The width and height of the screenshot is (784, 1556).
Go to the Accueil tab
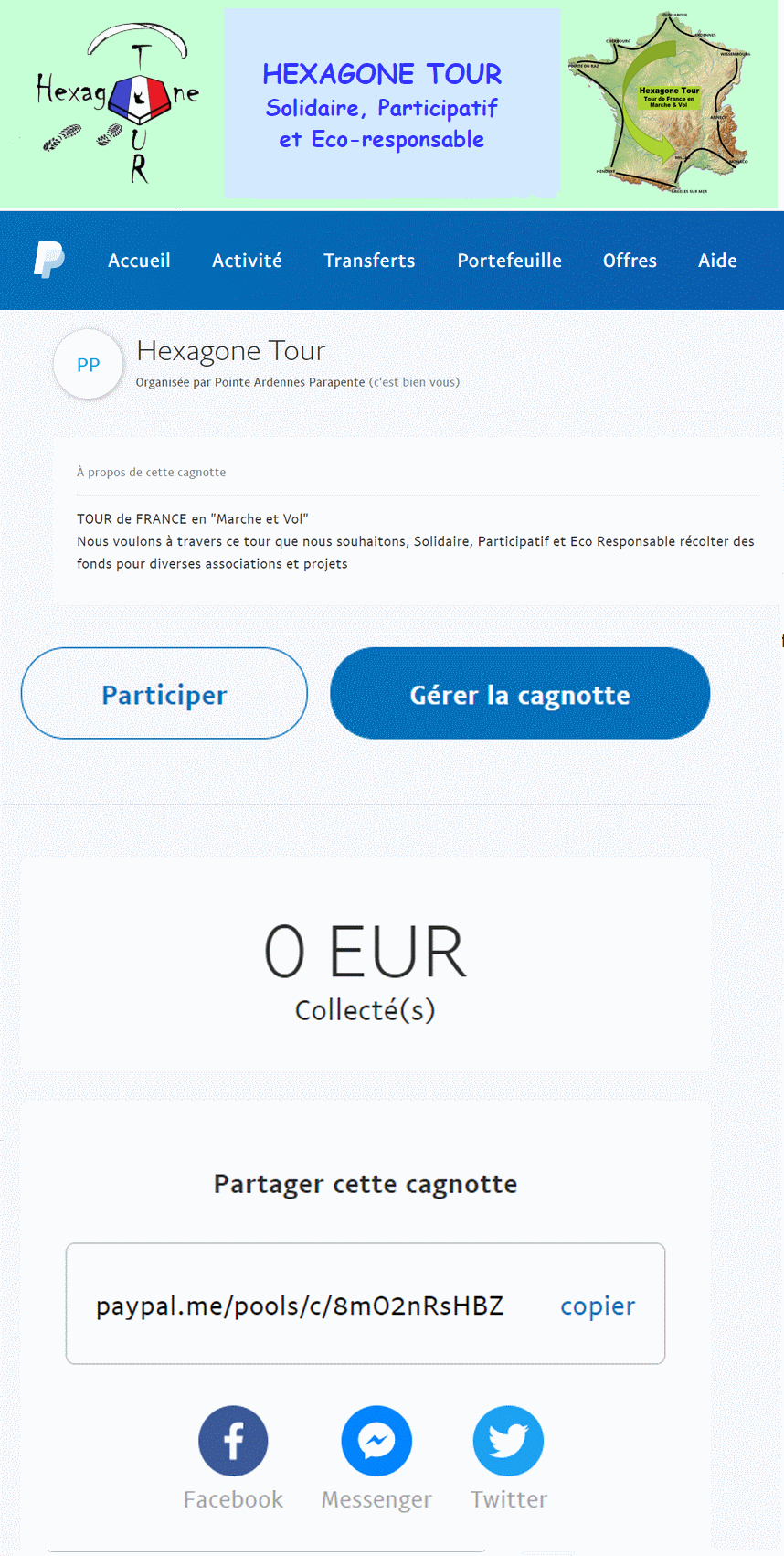click(139, 261)
